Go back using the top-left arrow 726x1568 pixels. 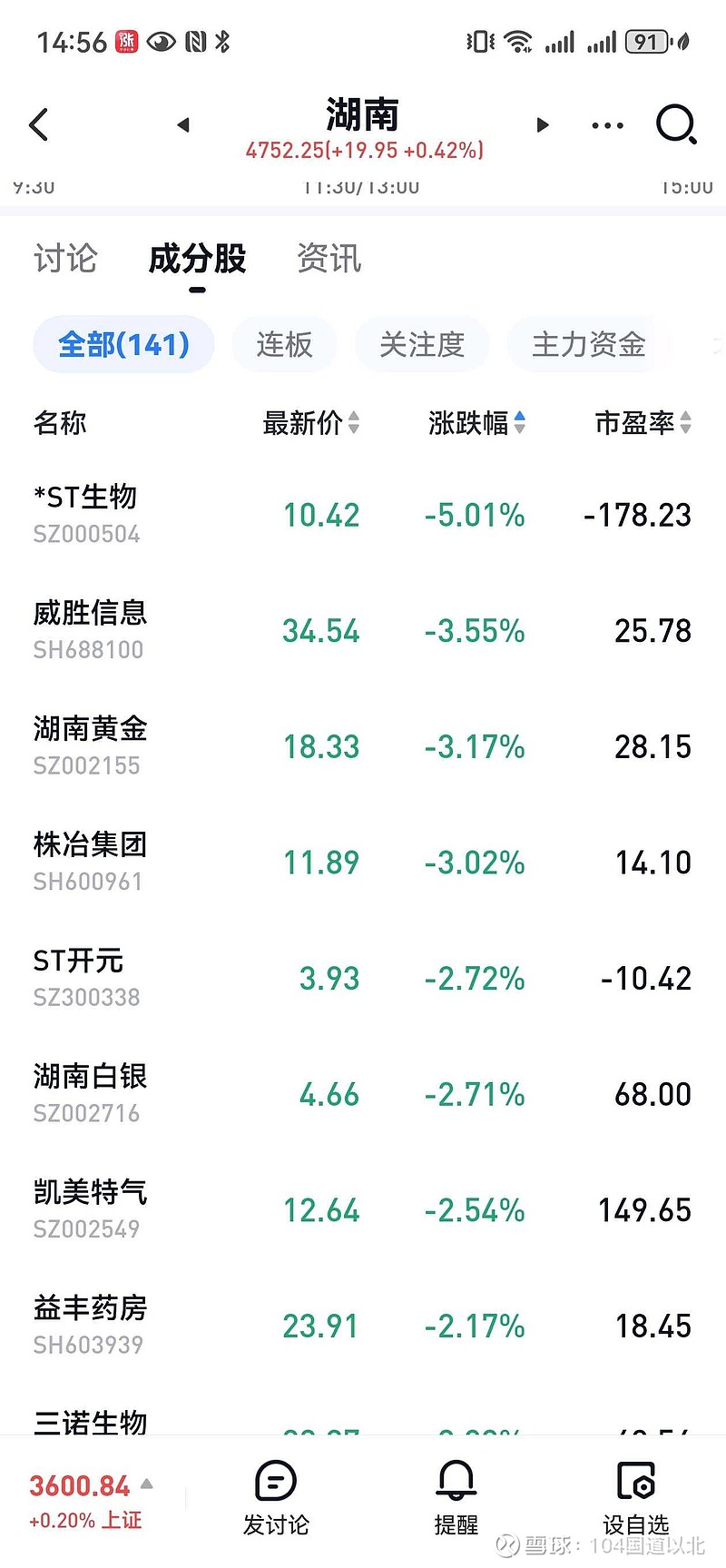point(38,125)
